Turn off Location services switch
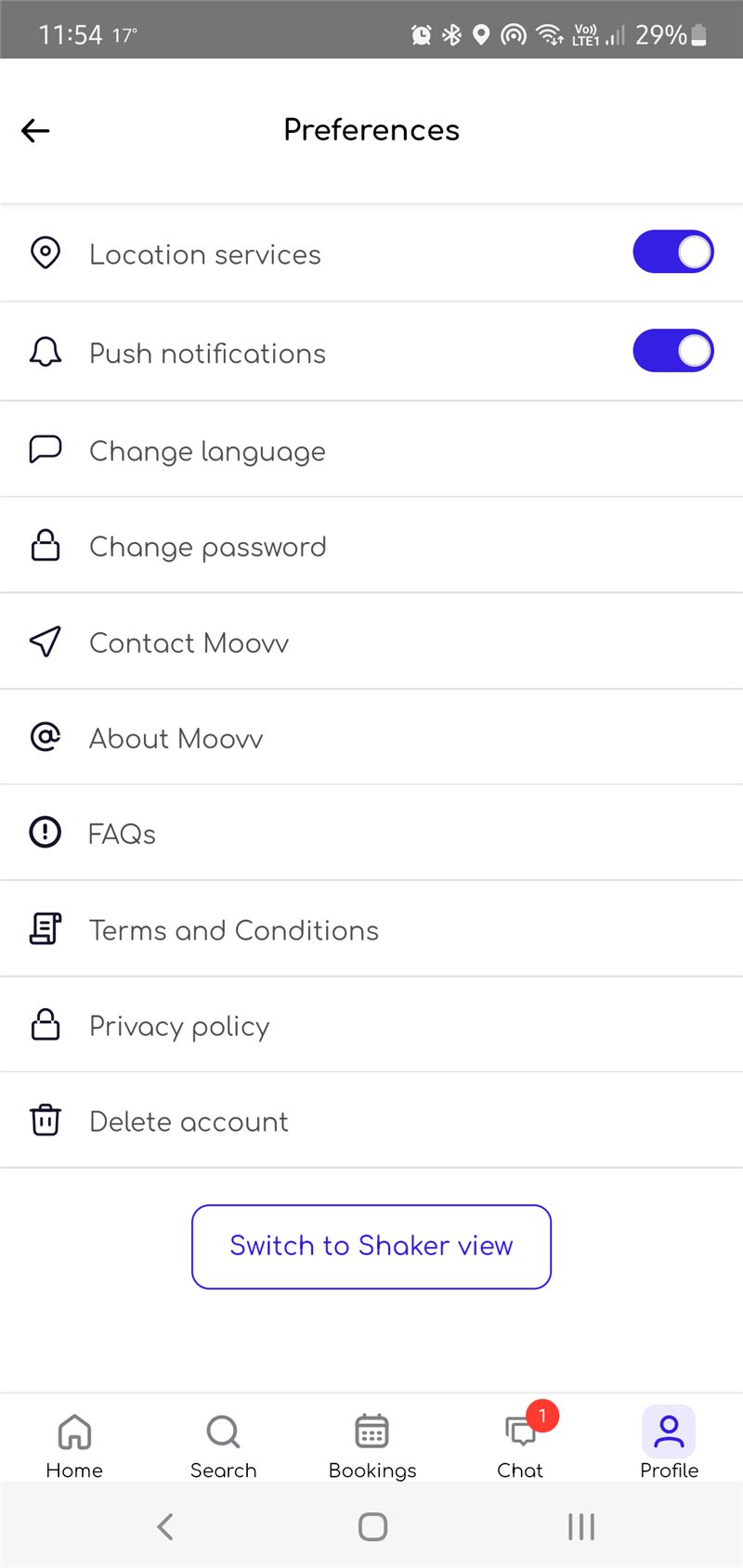 [x=673, y=252]
